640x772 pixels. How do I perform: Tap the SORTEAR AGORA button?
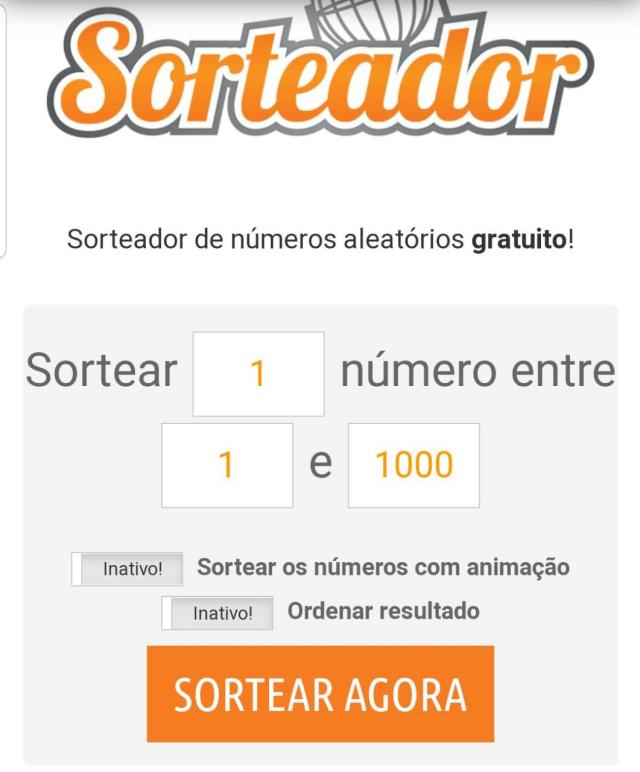click(320, 694)
